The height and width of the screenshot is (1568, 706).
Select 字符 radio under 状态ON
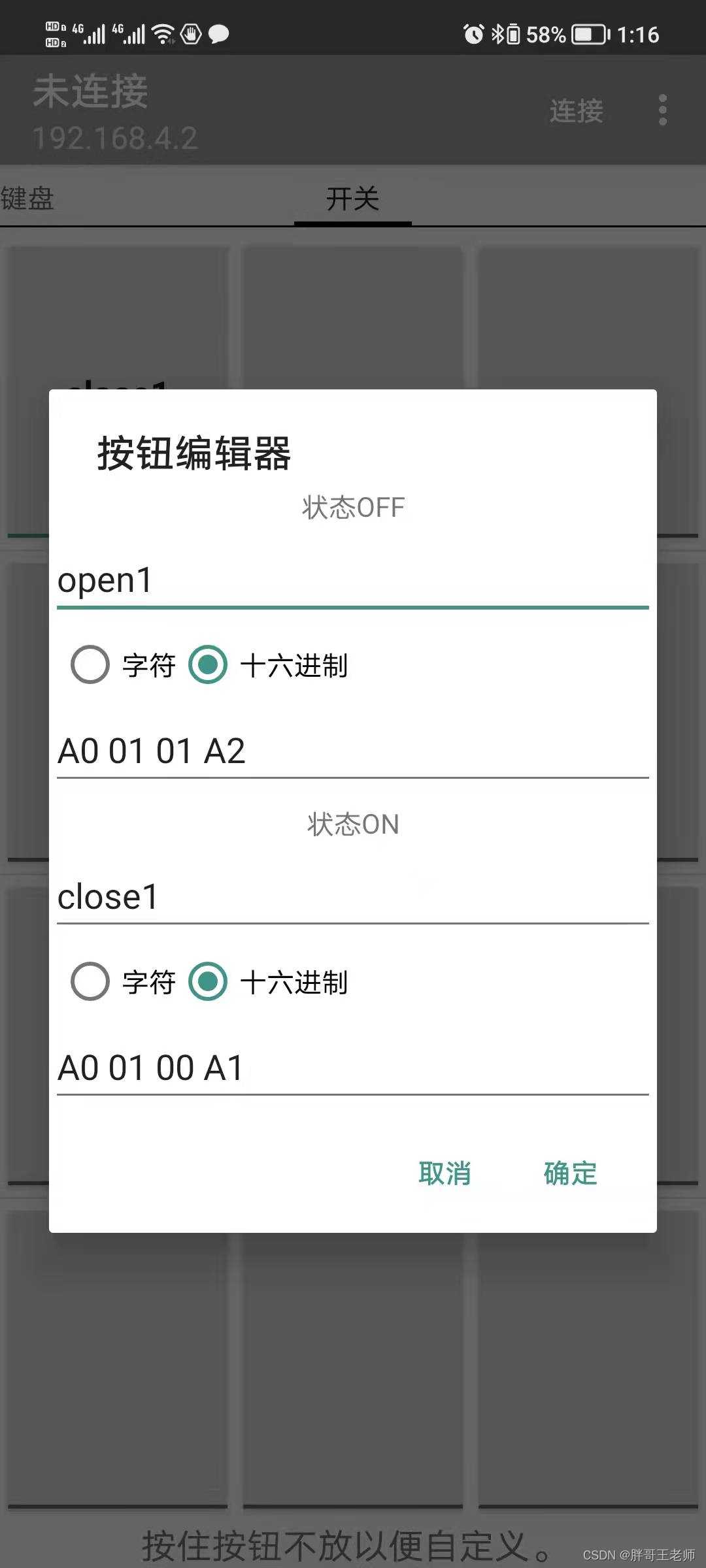tap(90, 981)
